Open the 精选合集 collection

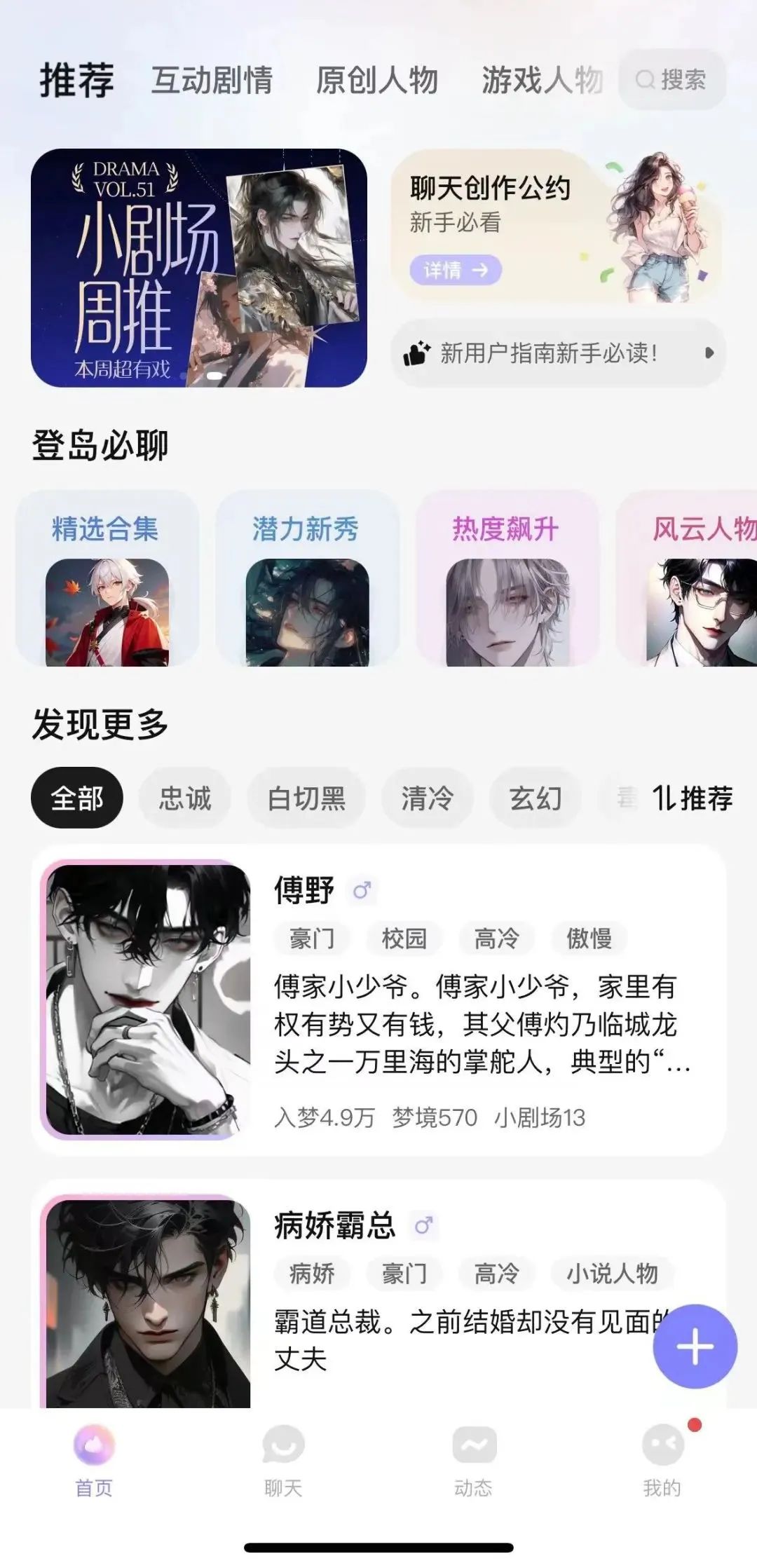(107, 578)
